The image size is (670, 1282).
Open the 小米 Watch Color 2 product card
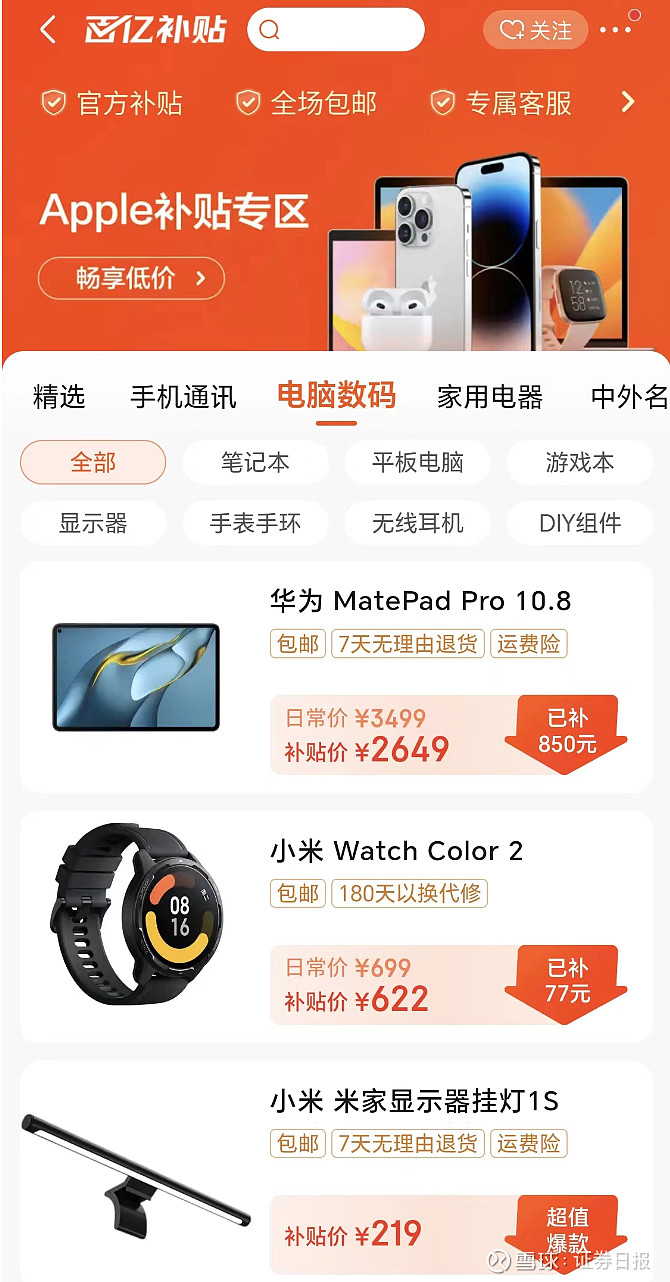point(336,927)
